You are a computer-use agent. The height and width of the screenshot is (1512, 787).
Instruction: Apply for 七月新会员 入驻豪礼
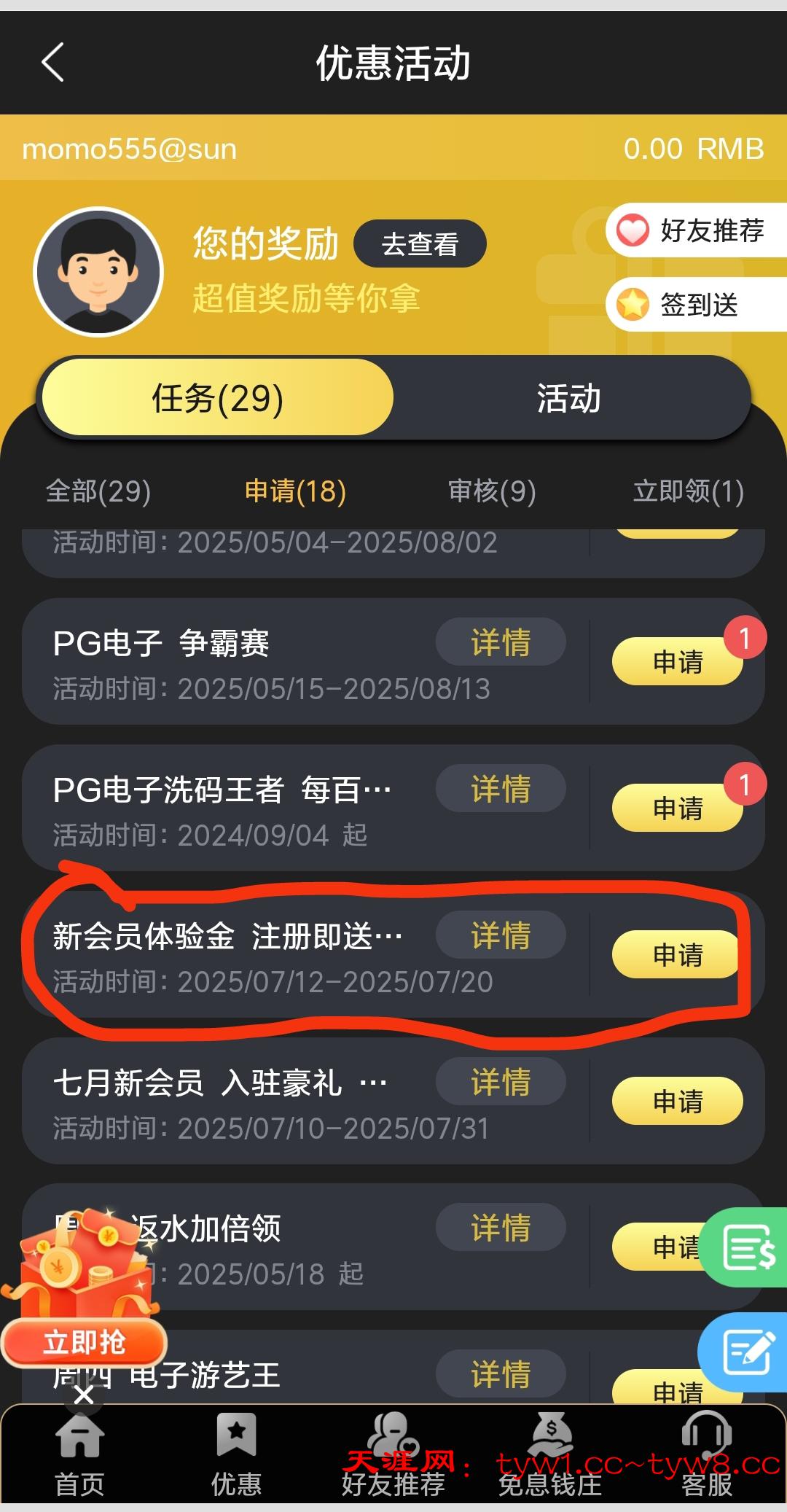677,1102
